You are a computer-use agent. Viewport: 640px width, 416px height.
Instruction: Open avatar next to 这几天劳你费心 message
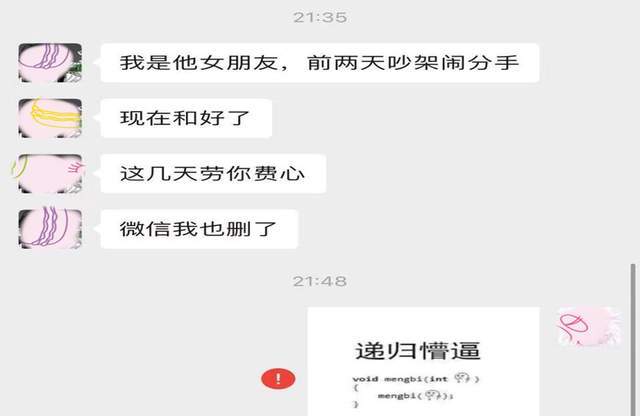[49, 174]
